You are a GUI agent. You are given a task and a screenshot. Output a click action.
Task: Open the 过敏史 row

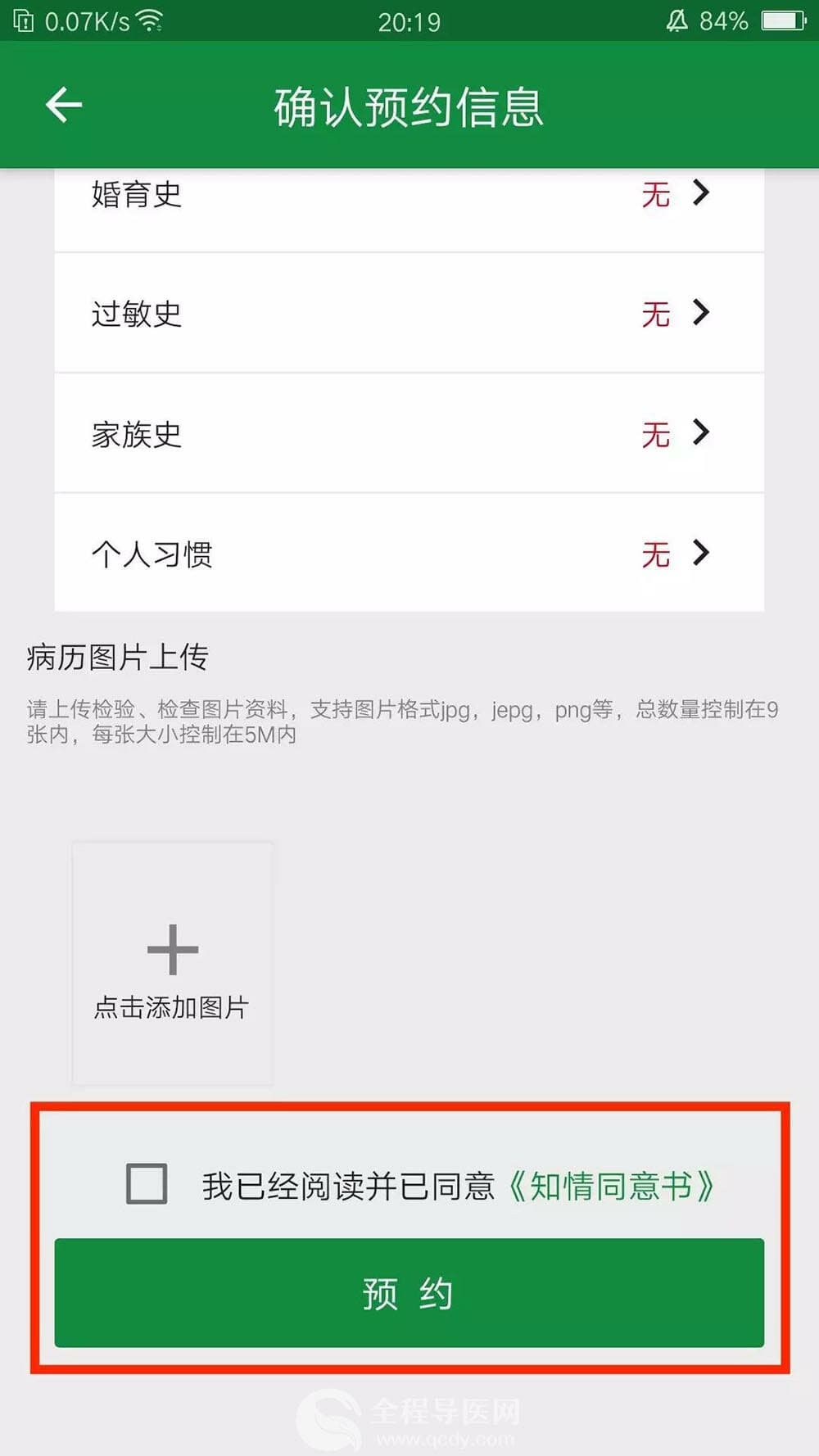point(408,314)
